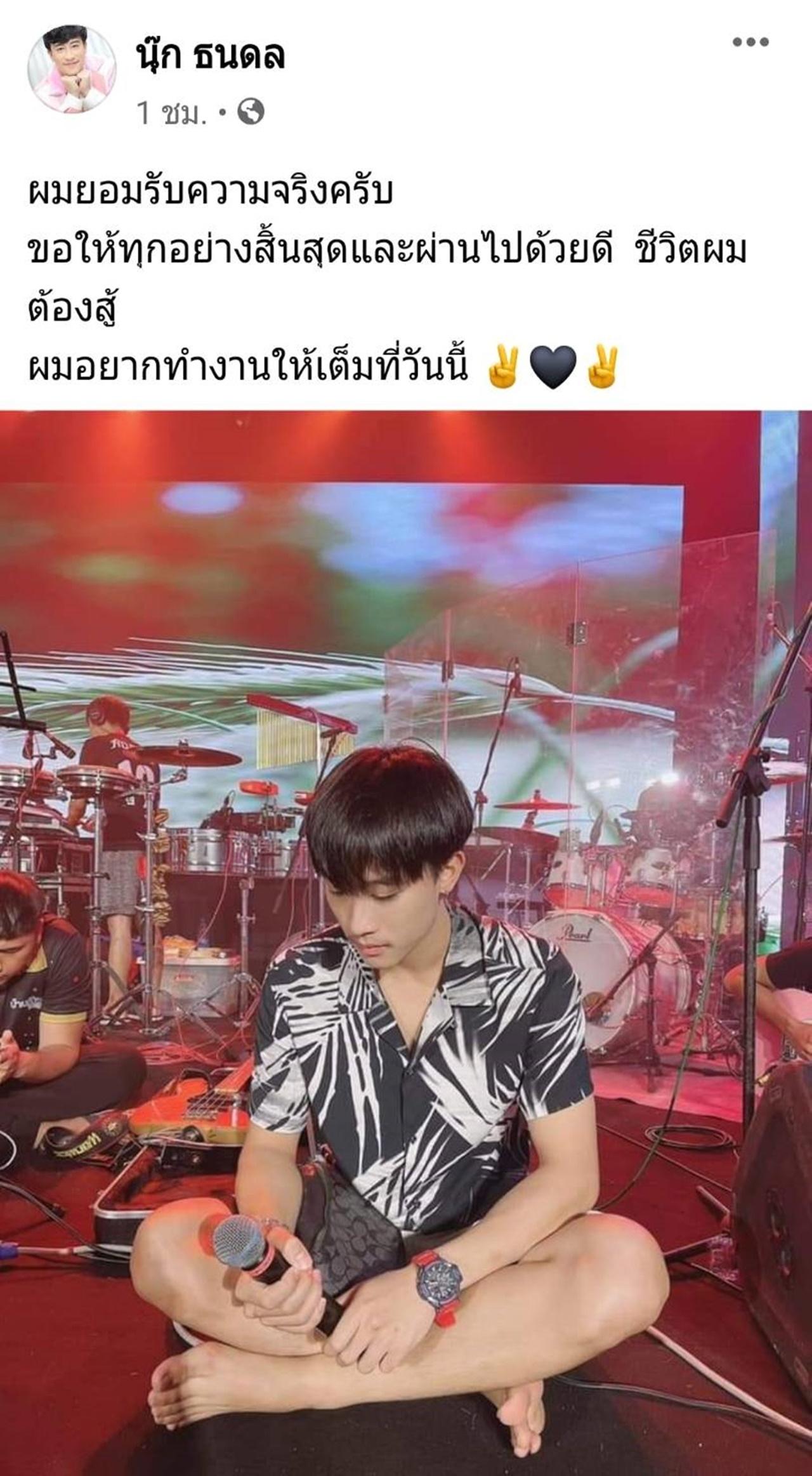Open นุ๊ก ธนดล's profile picture
Image resolution: width=812 pixels, height=1476 pixels.
click(72, 69)
